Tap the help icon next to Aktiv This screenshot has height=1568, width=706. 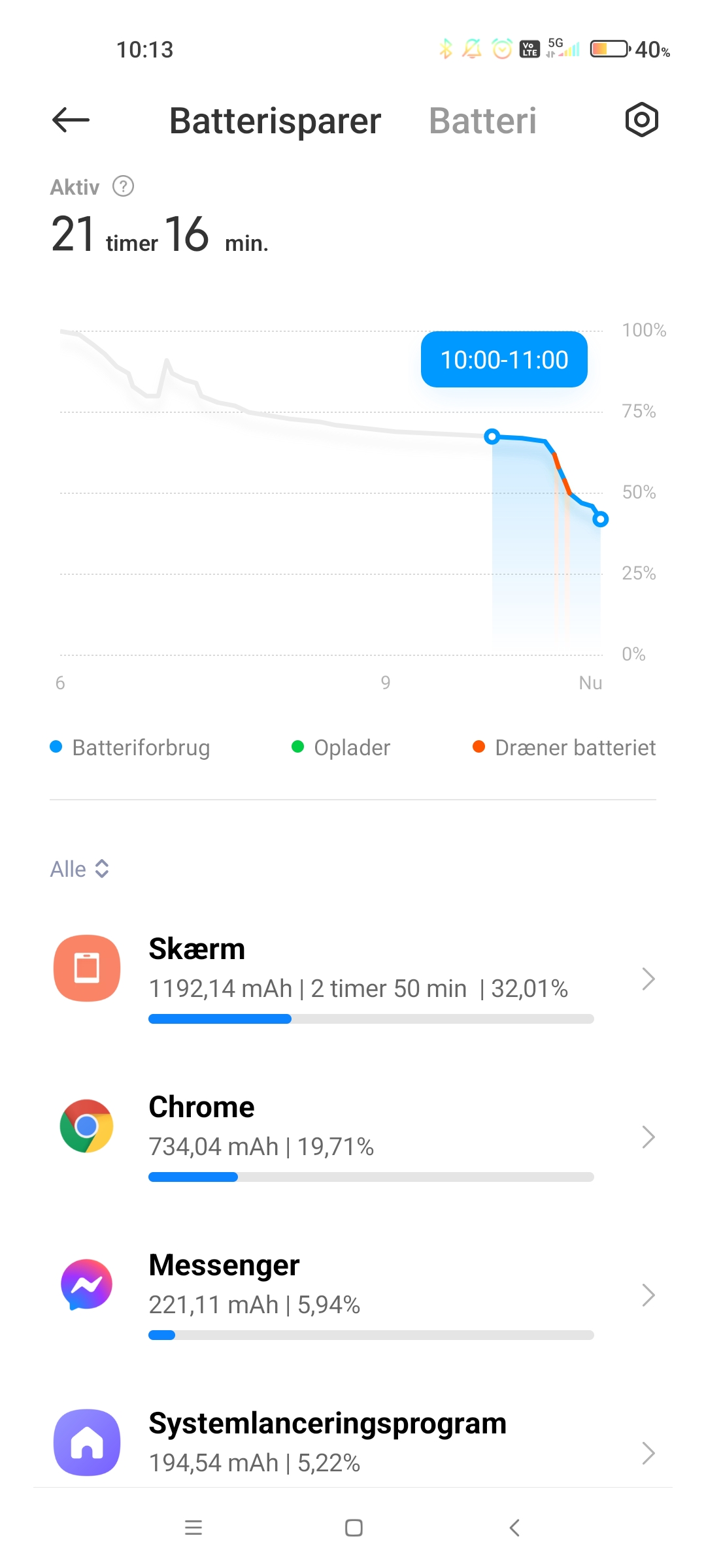tap(123, 186)
